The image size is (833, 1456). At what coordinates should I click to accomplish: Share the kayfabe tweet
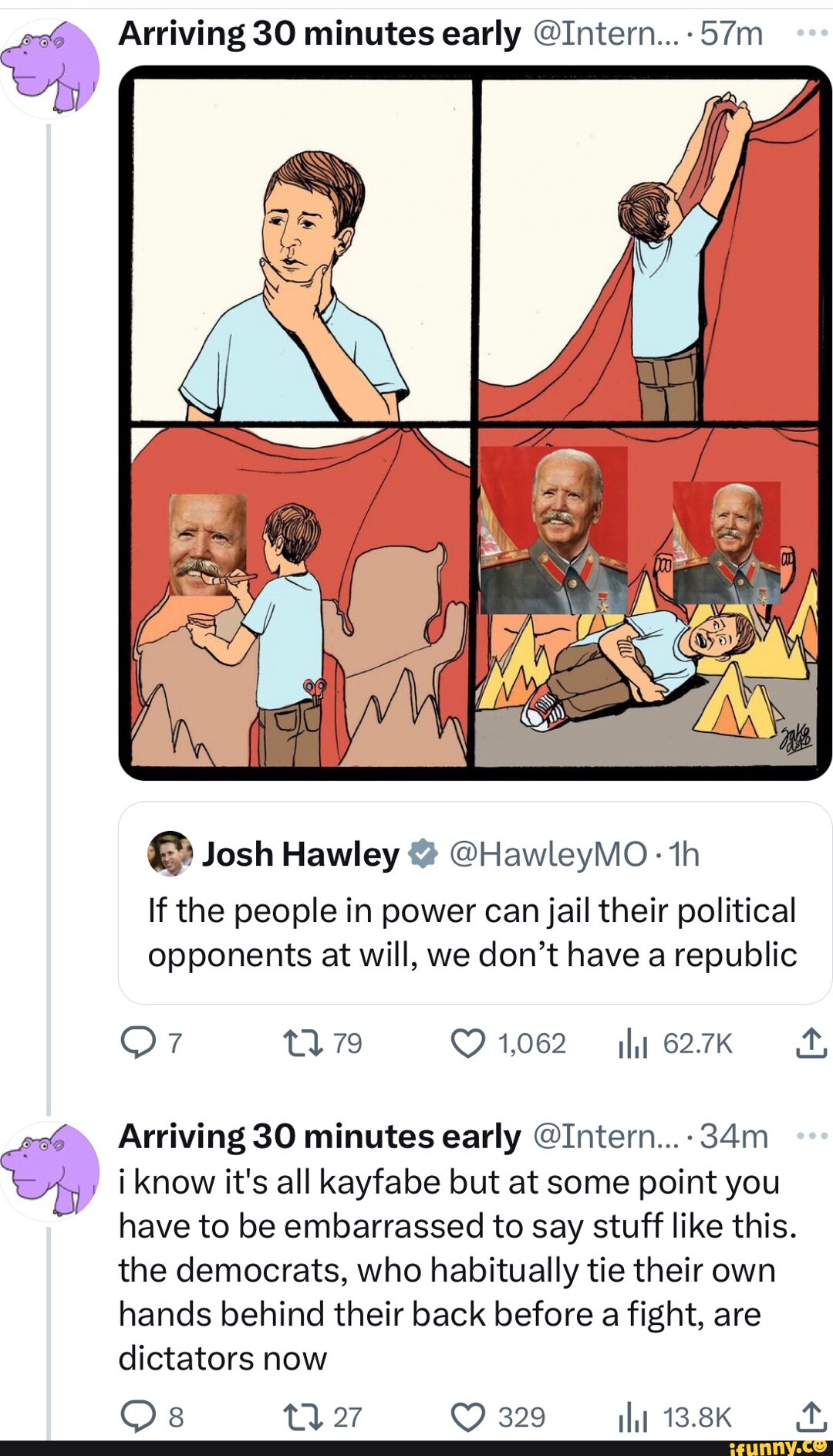811,1417
